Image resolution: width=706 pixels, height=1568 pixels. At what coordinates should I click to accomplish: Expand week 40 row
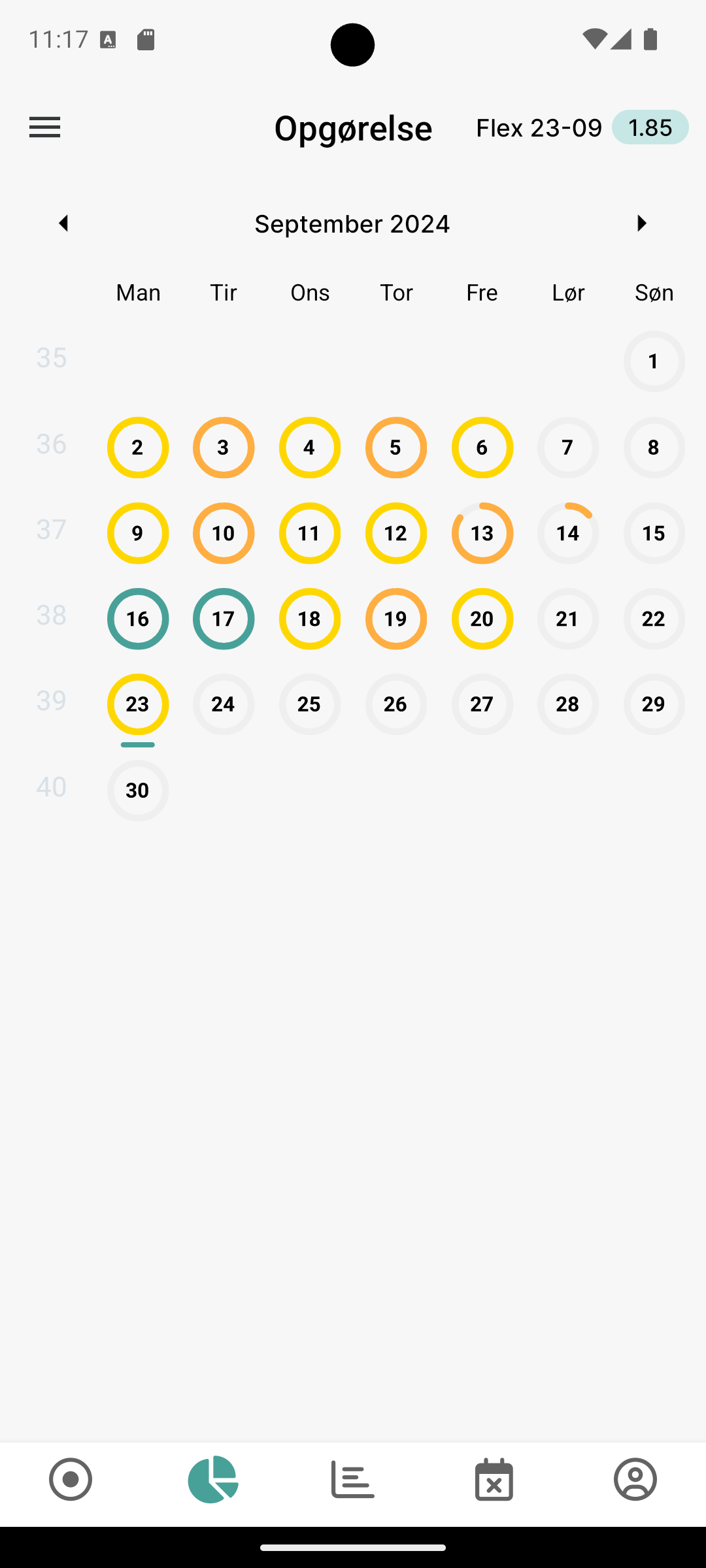click(x=51, y=787)
